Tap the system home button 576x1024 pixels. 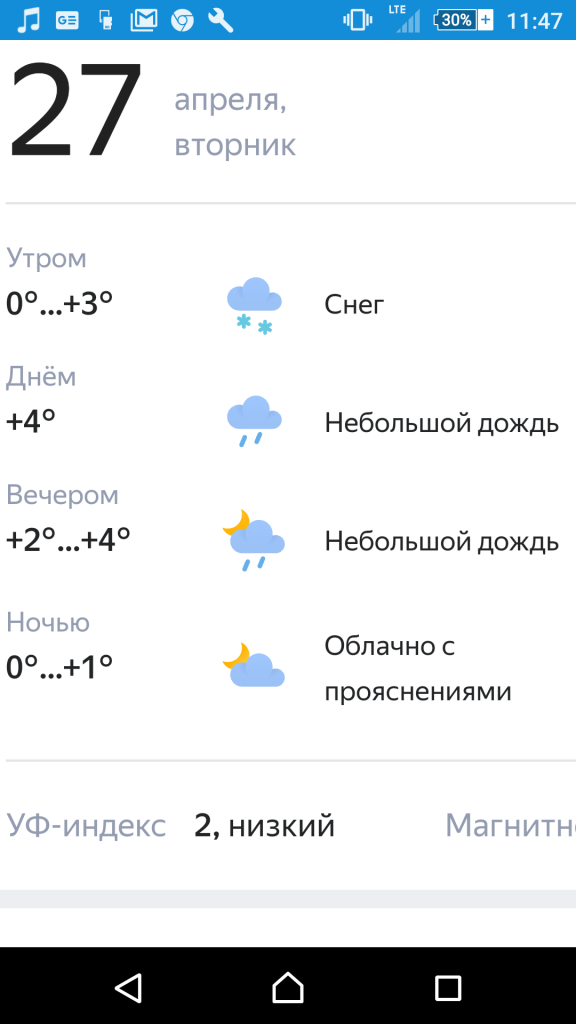pyautogui.click(x=288, y=987)
